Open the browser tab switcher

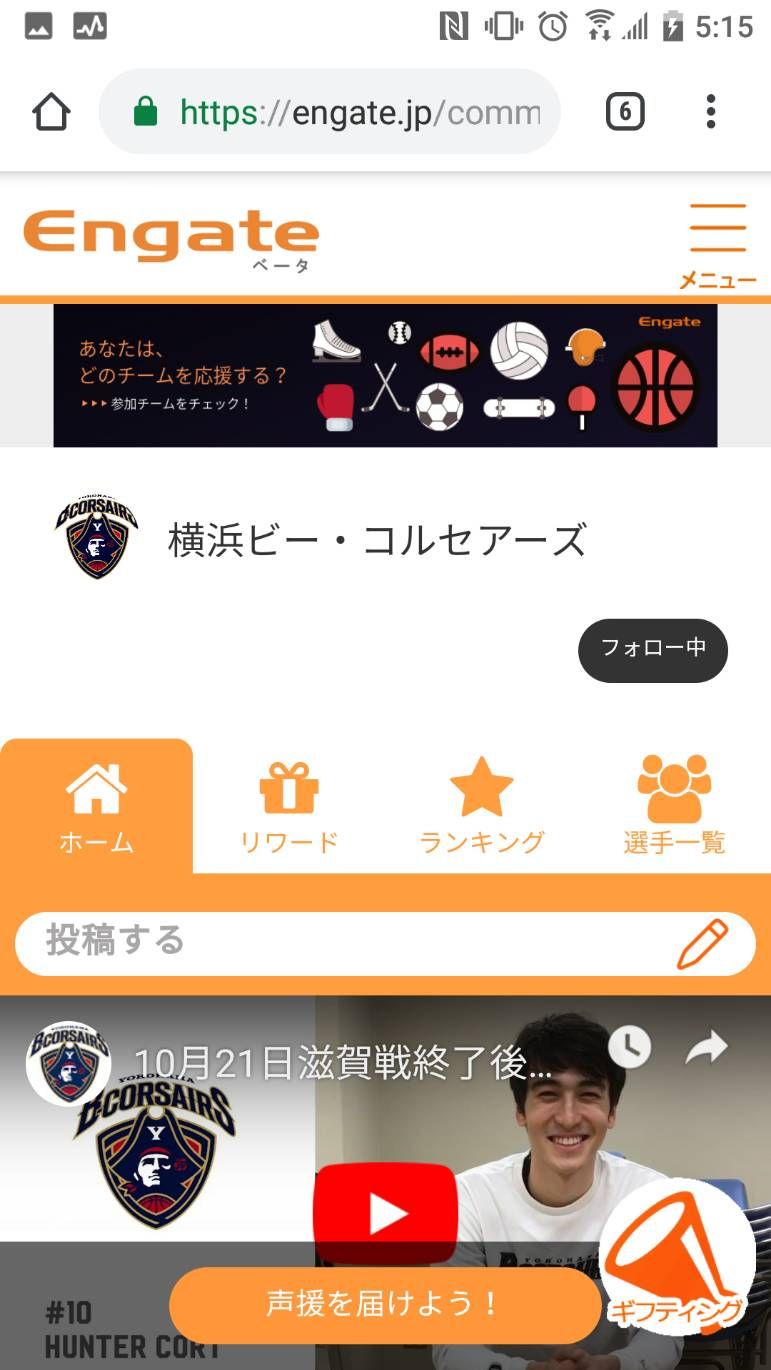pos(625,112)
